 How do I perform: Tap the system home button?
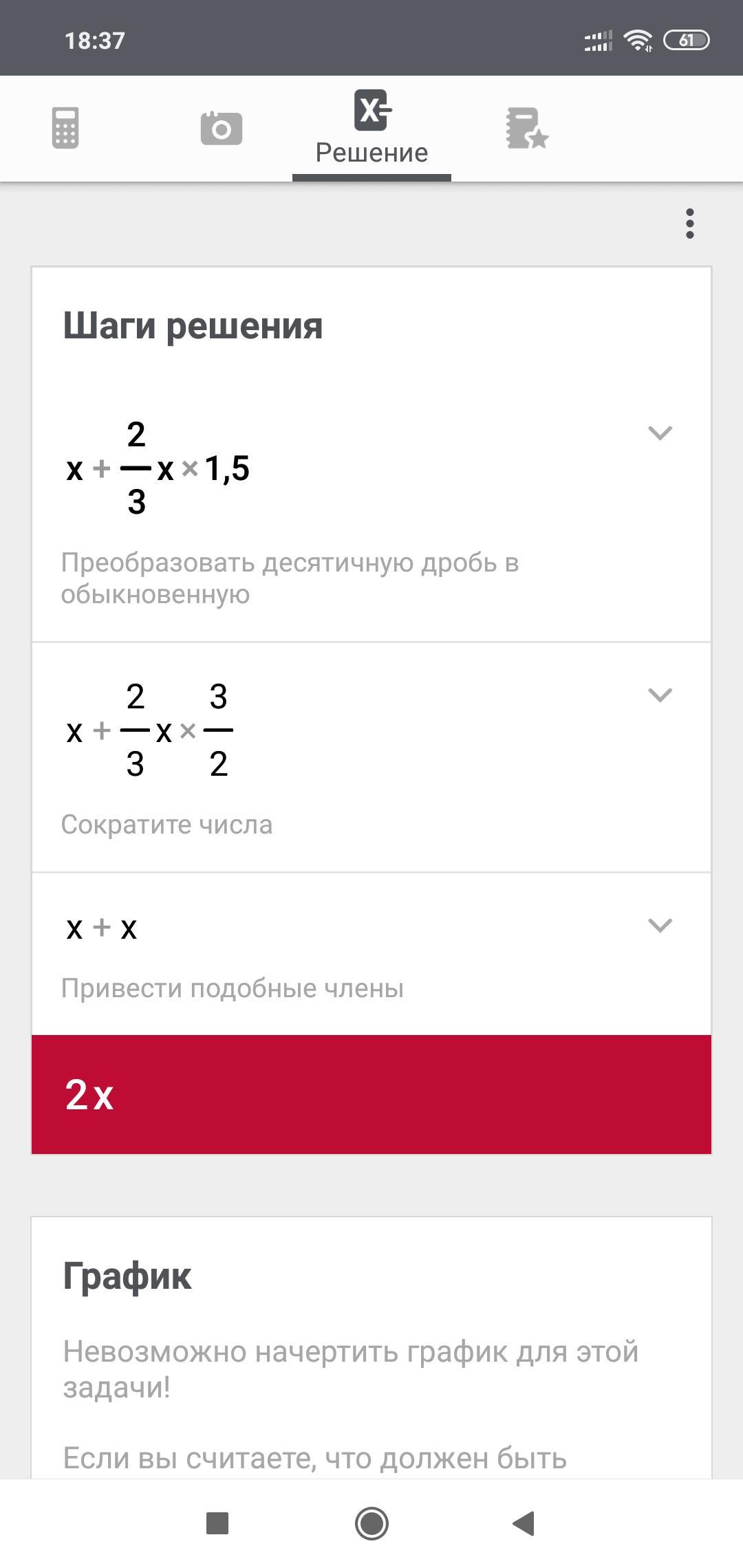pos(371,1523)
